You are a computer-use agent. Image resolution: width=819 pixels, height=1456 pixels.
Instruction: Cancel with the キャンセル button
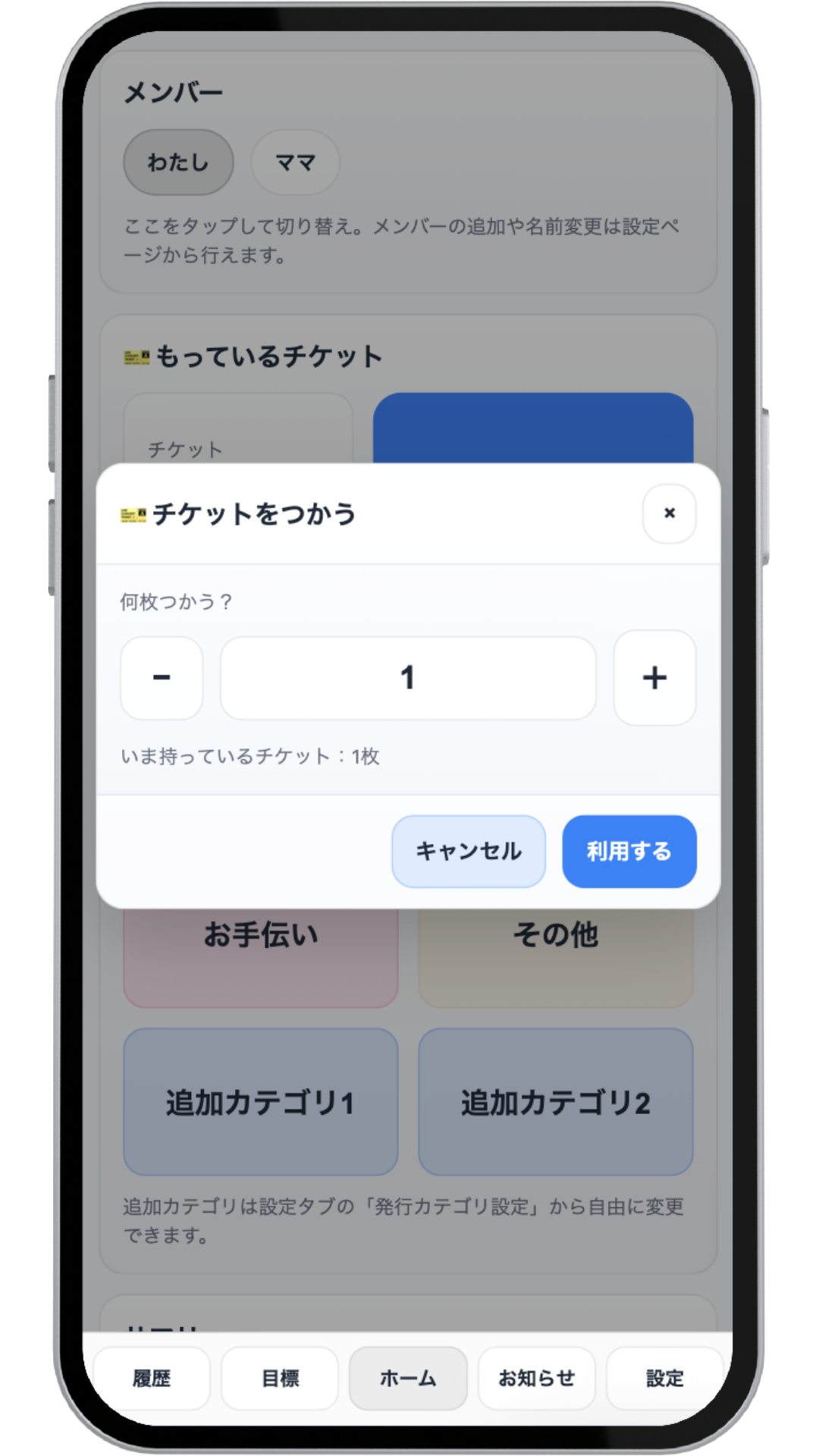pos(469,851)
